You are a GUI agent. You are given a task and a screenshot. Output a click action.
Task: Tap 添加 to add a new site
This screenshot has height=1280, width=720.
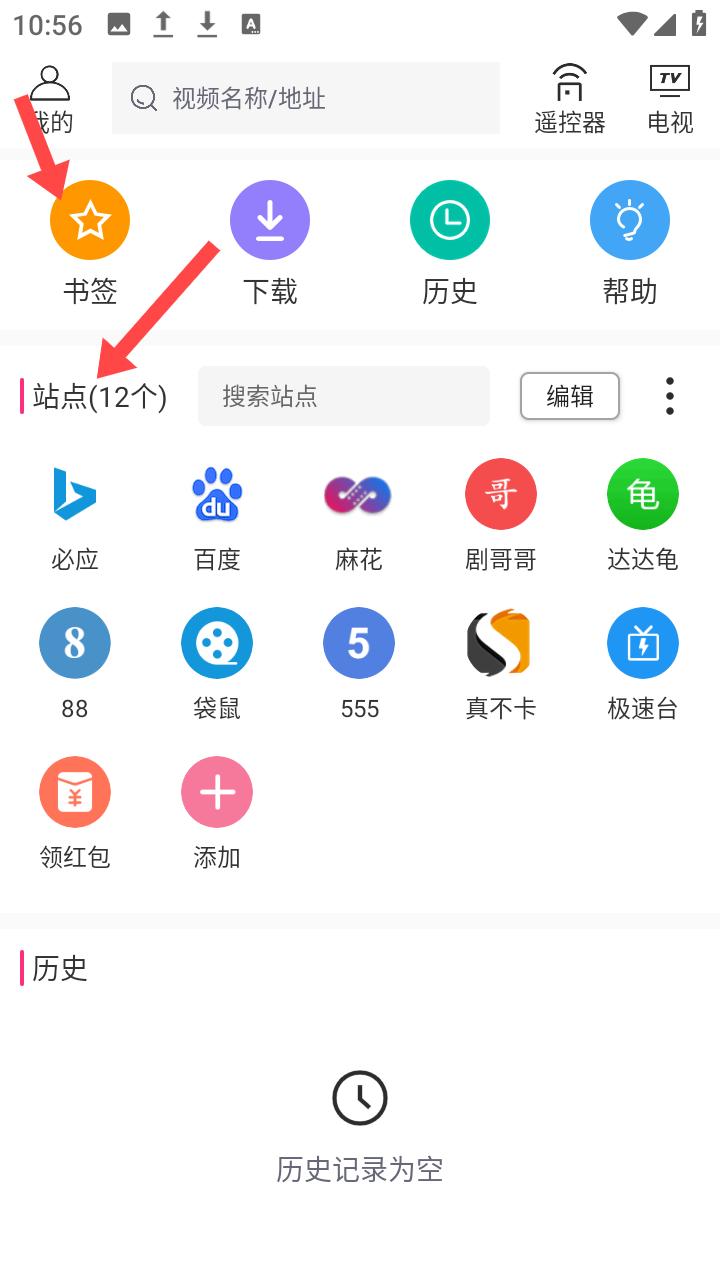pos(217,814)
